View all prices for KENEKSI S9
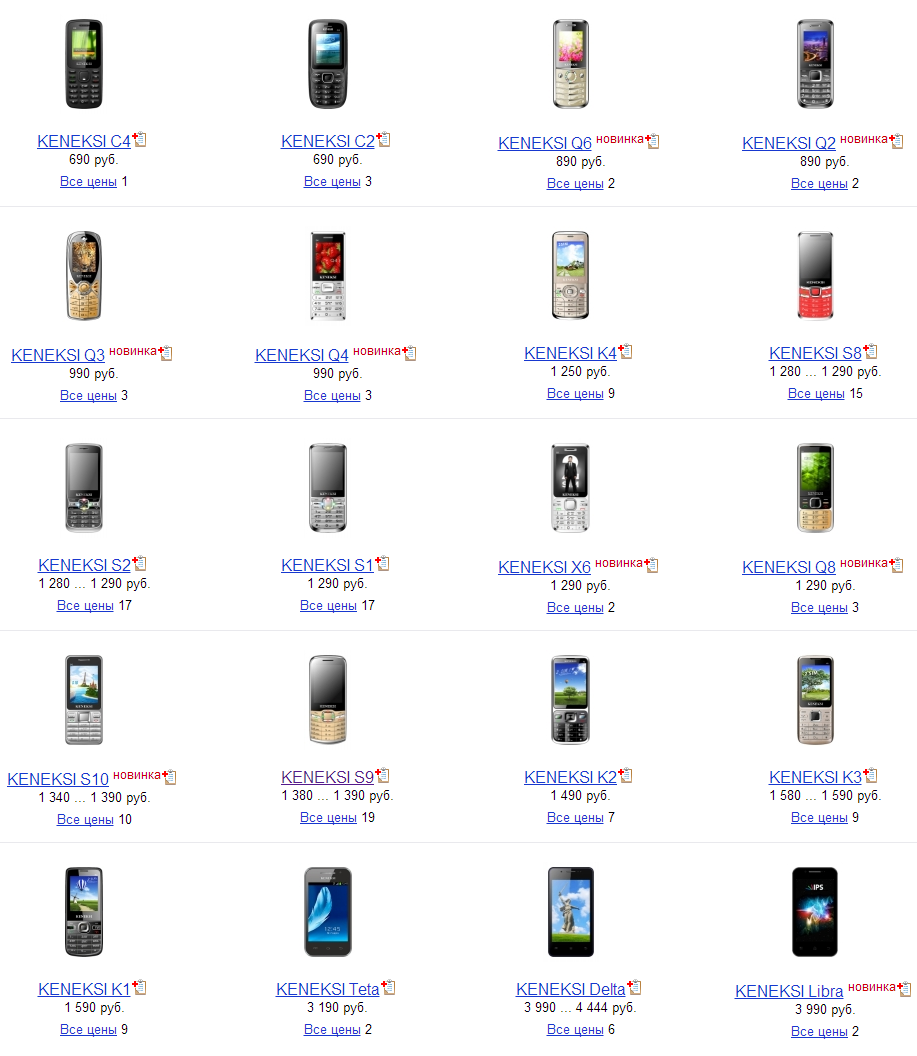The width and height of the screenshot is (917, 1056). pyautogui.click(x=328, y=818)
